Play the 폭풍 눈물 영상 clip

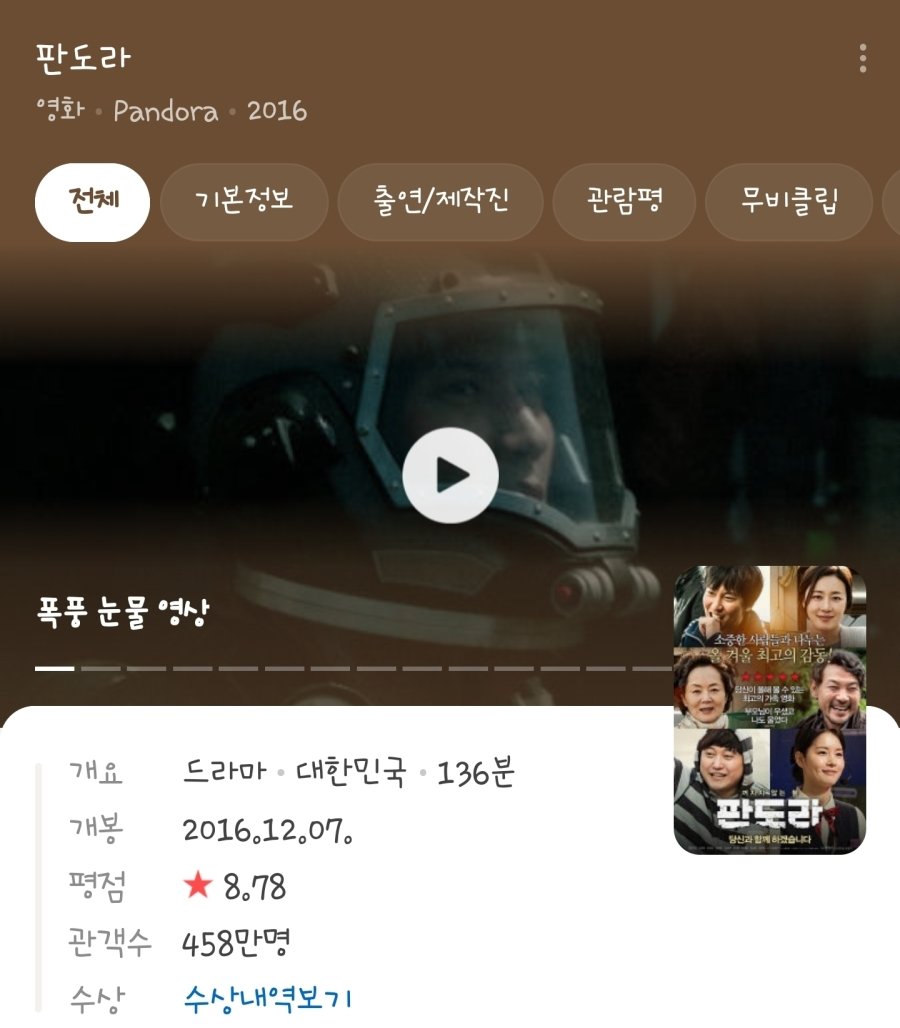pos(450,476)
